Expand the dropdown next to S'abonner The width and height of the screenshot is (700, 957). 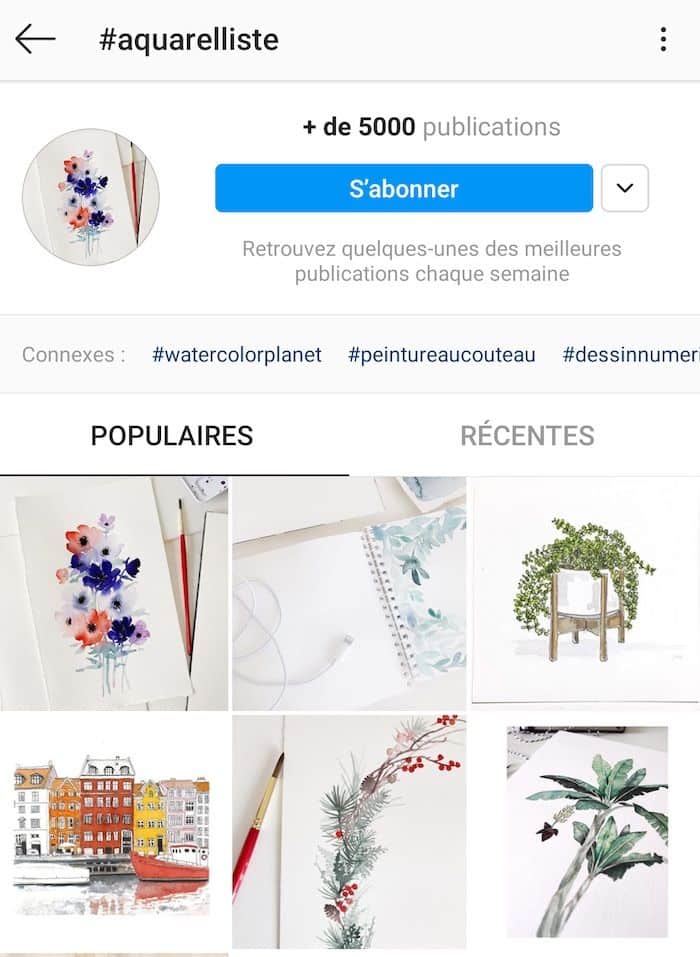click(624, 188)
